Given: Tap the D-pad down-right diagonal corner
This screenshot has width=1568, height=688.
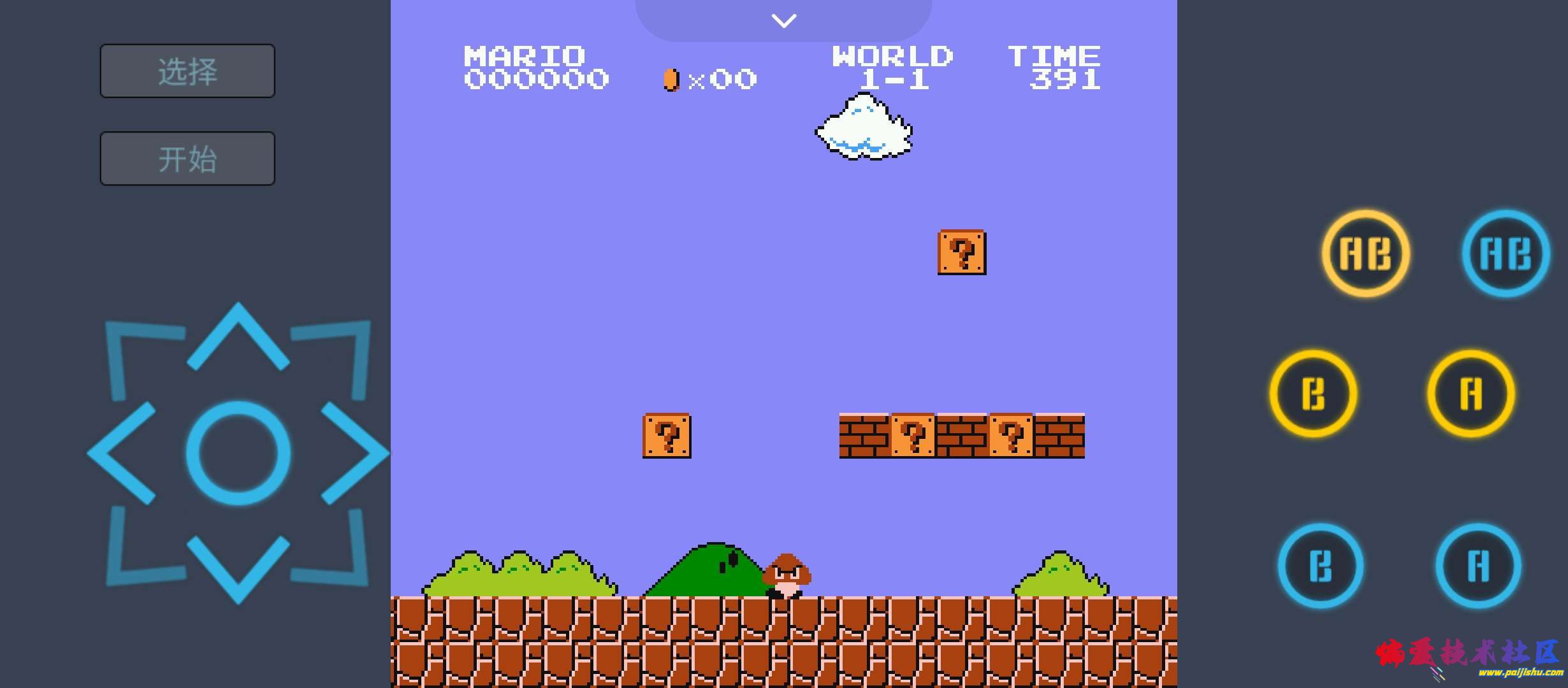Looking at the screenshot, I should (341, 554).
